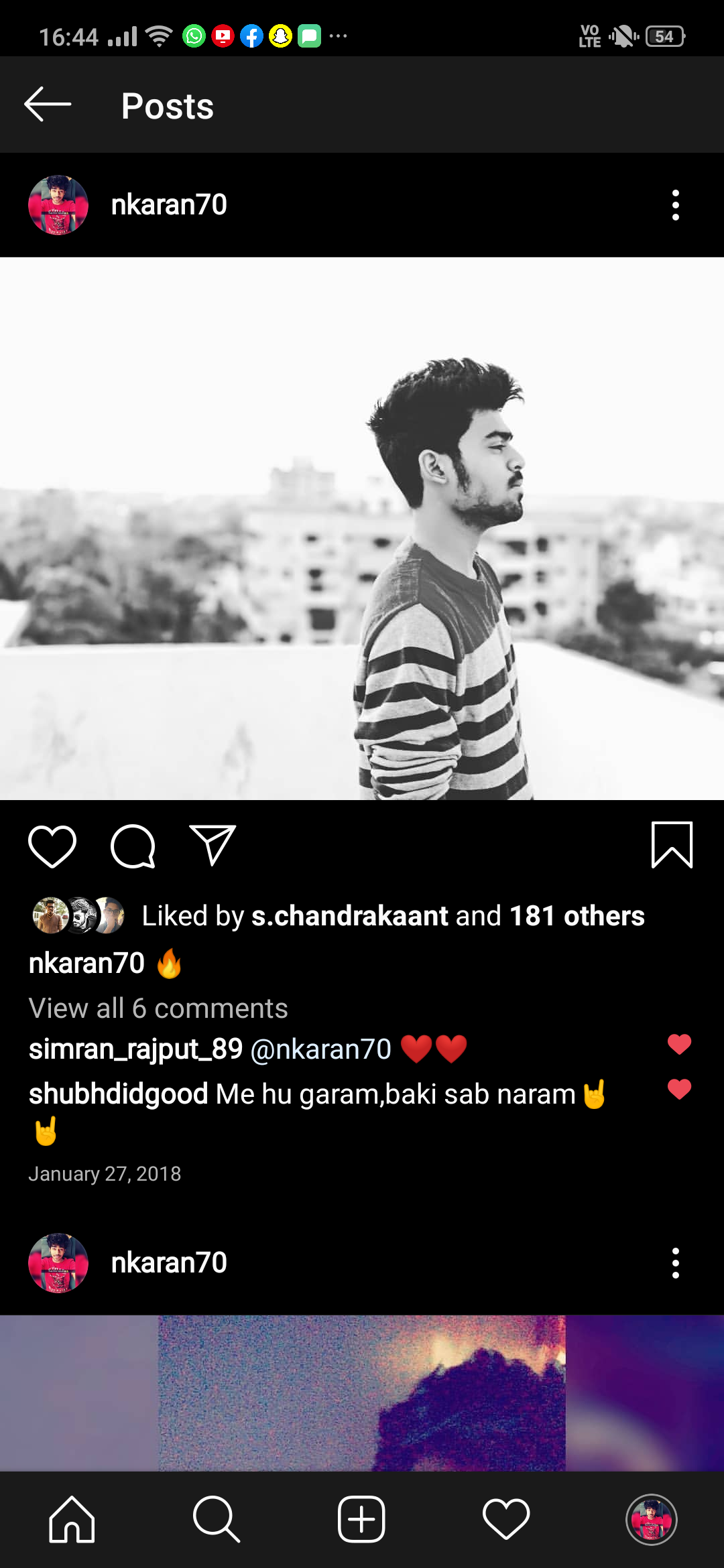Open overflow menu on first nkaran70 post
The image size is (724, 1568).
click(x=676, y=205)
